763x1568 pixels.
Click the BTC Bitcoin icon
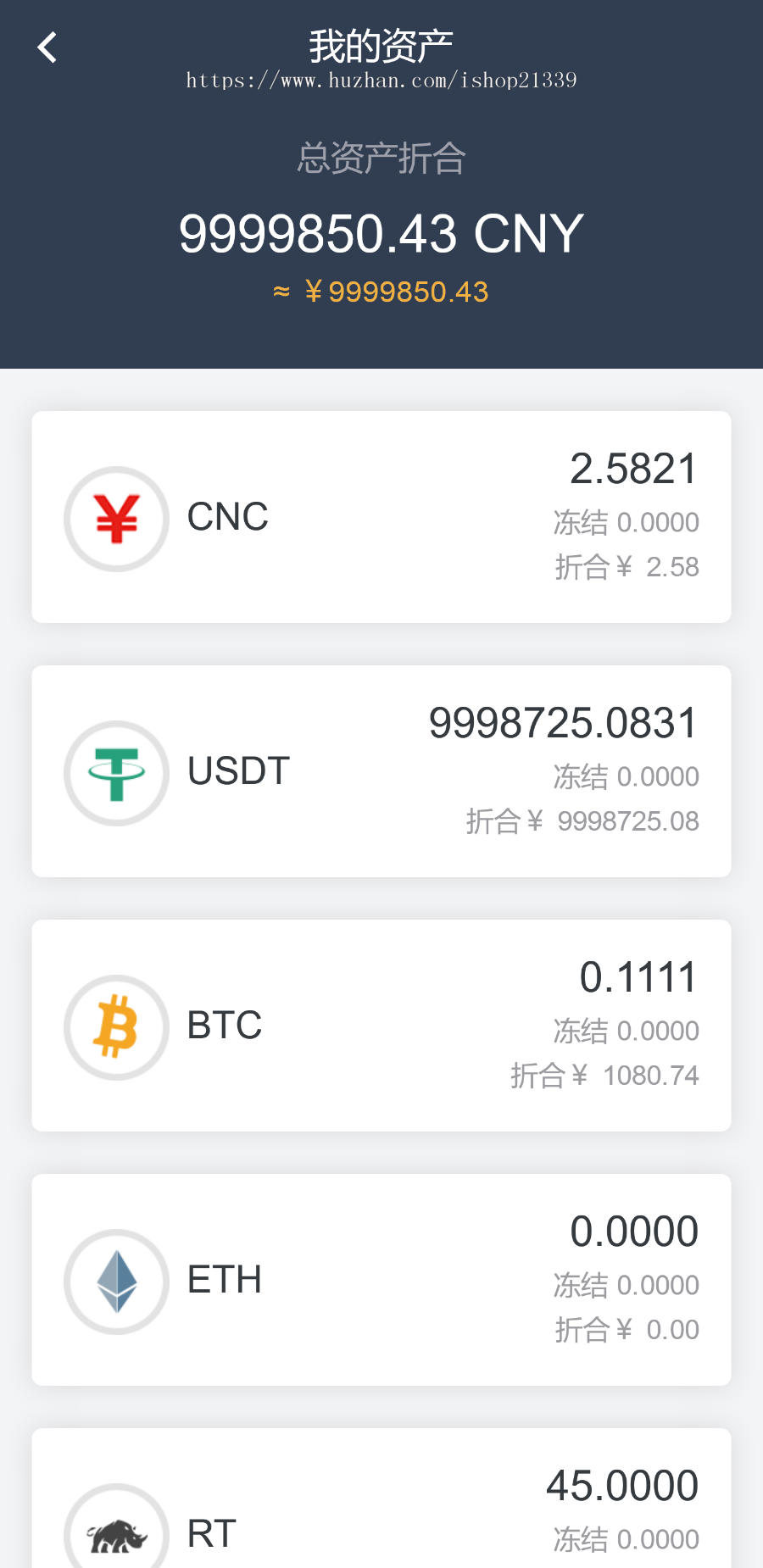tap(116, 1027)
